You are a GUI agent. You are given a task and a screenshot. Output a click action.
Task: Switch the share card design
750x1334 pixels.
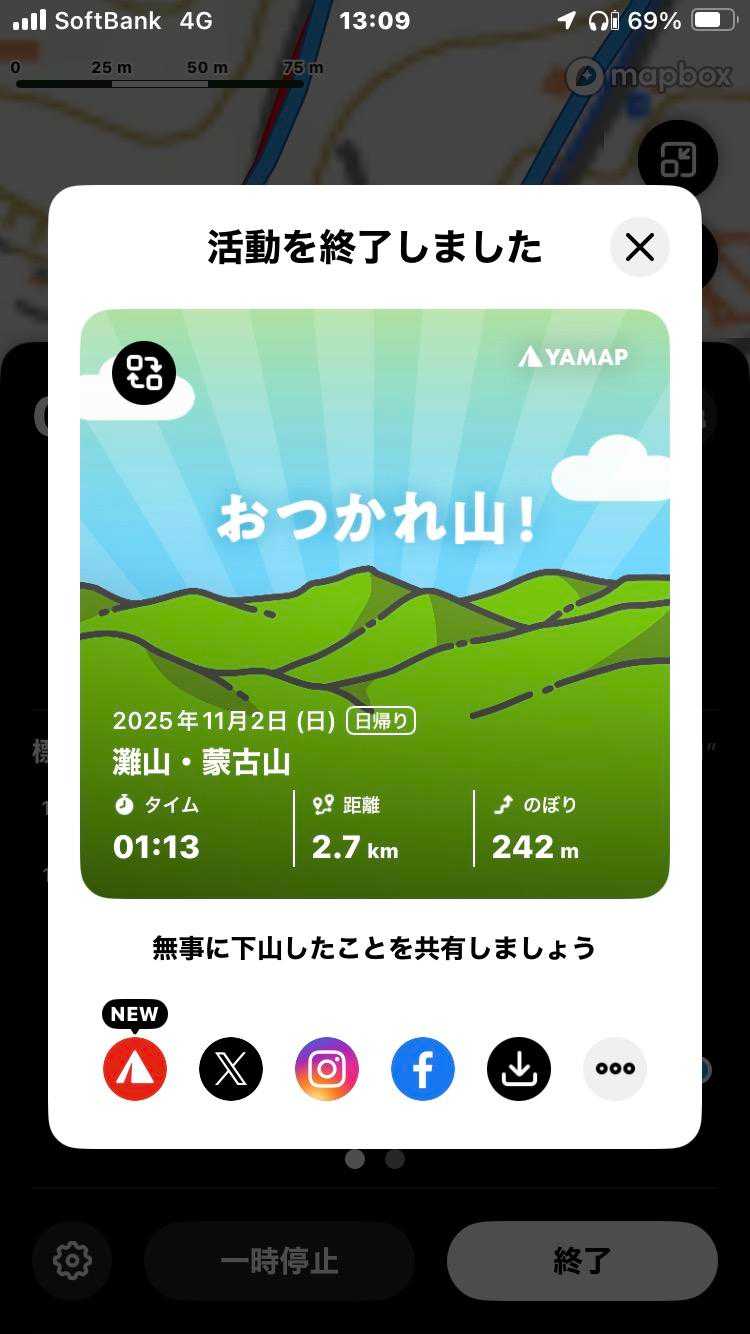144,373
